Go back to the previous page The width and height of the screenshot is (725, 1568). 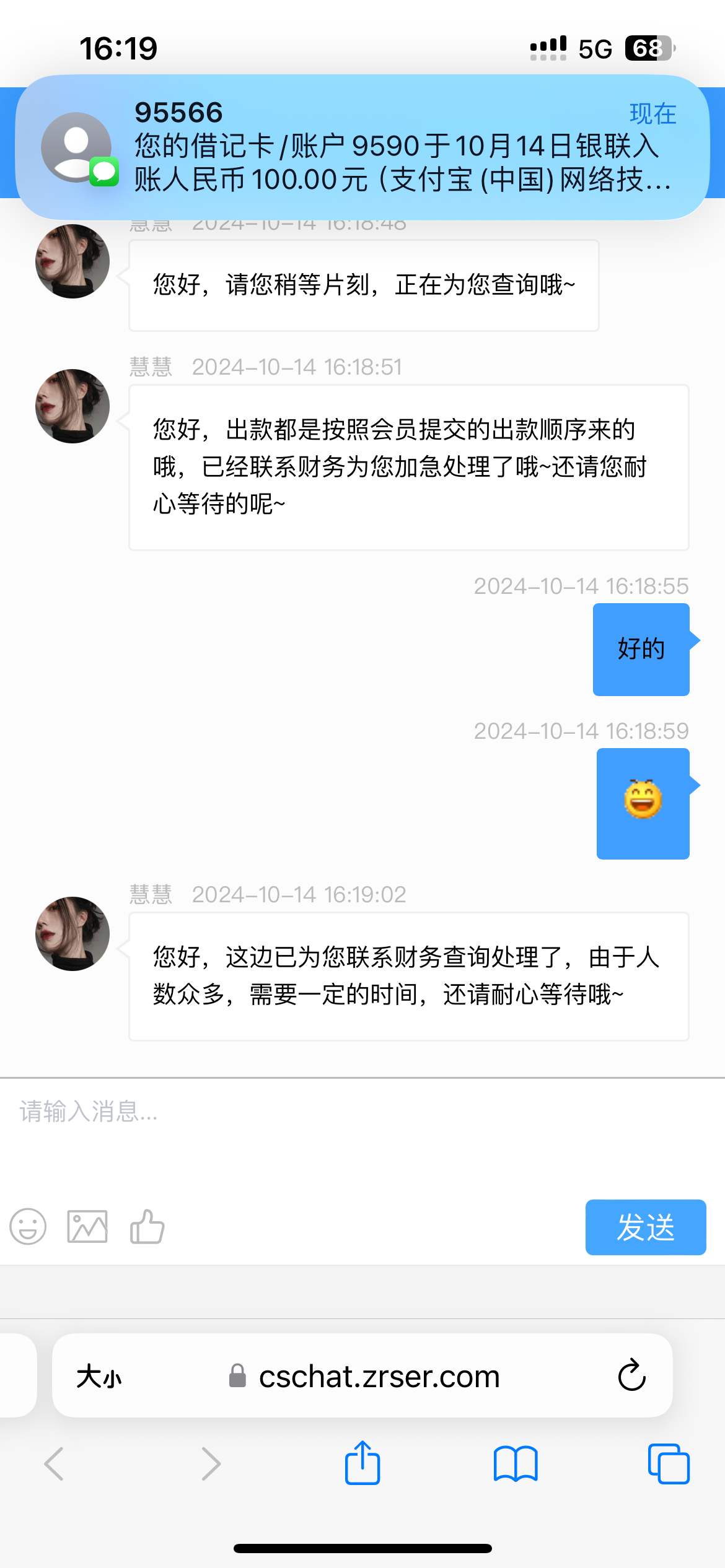(54, 1464)
